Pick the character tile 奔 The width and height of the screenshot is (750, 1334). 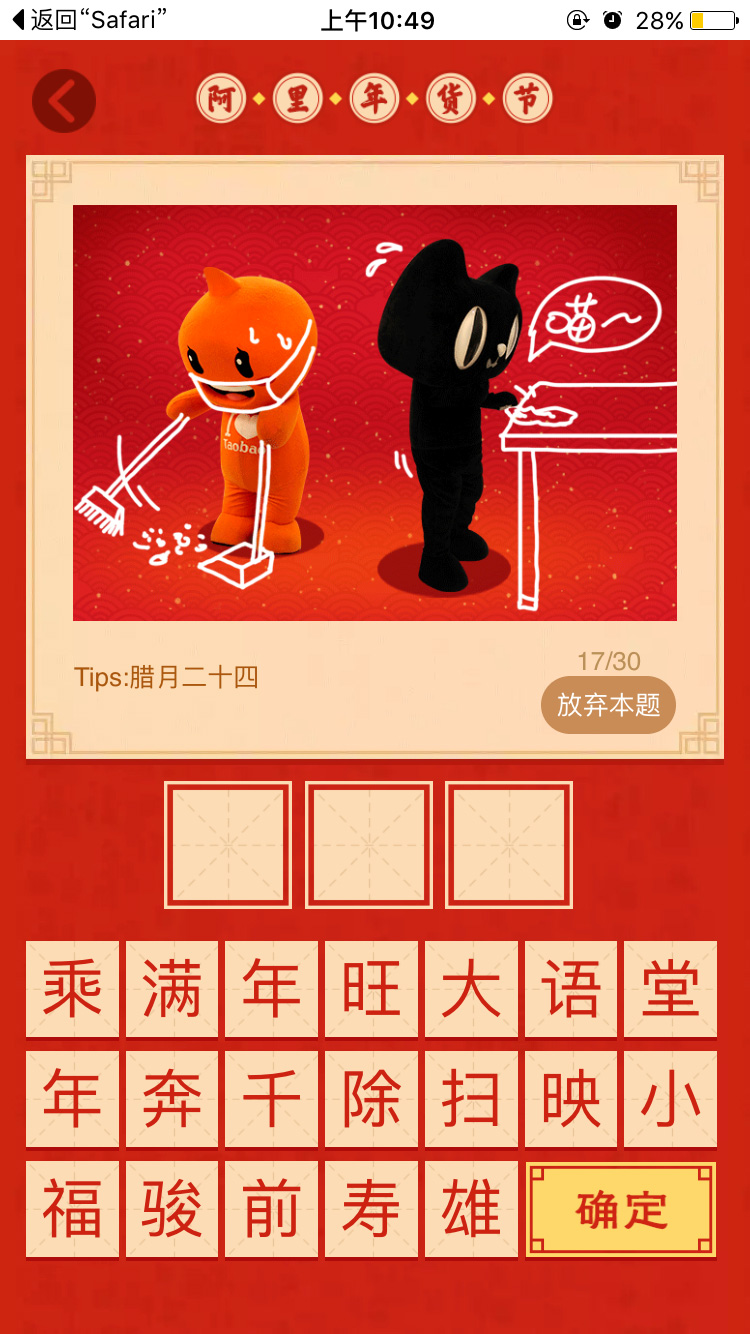pyautogui.click(x=172, y=1099)
